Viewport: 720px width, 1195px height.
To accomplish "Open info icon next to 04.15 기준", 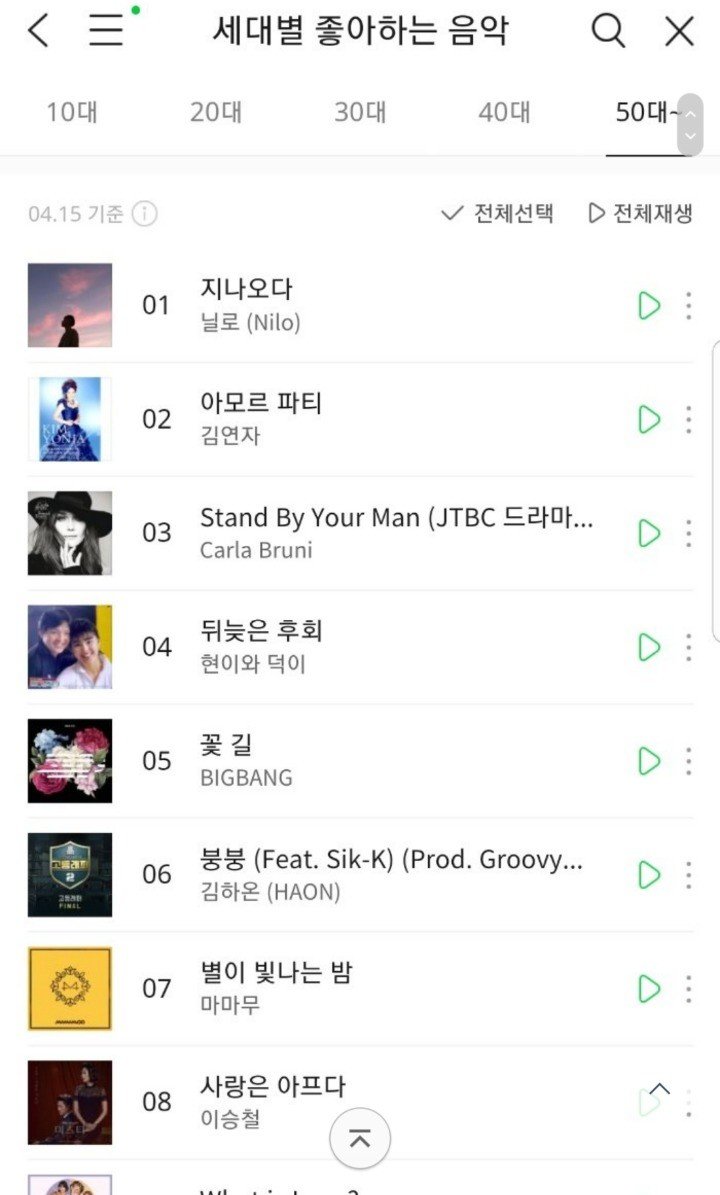I will [x=145, y=213].
